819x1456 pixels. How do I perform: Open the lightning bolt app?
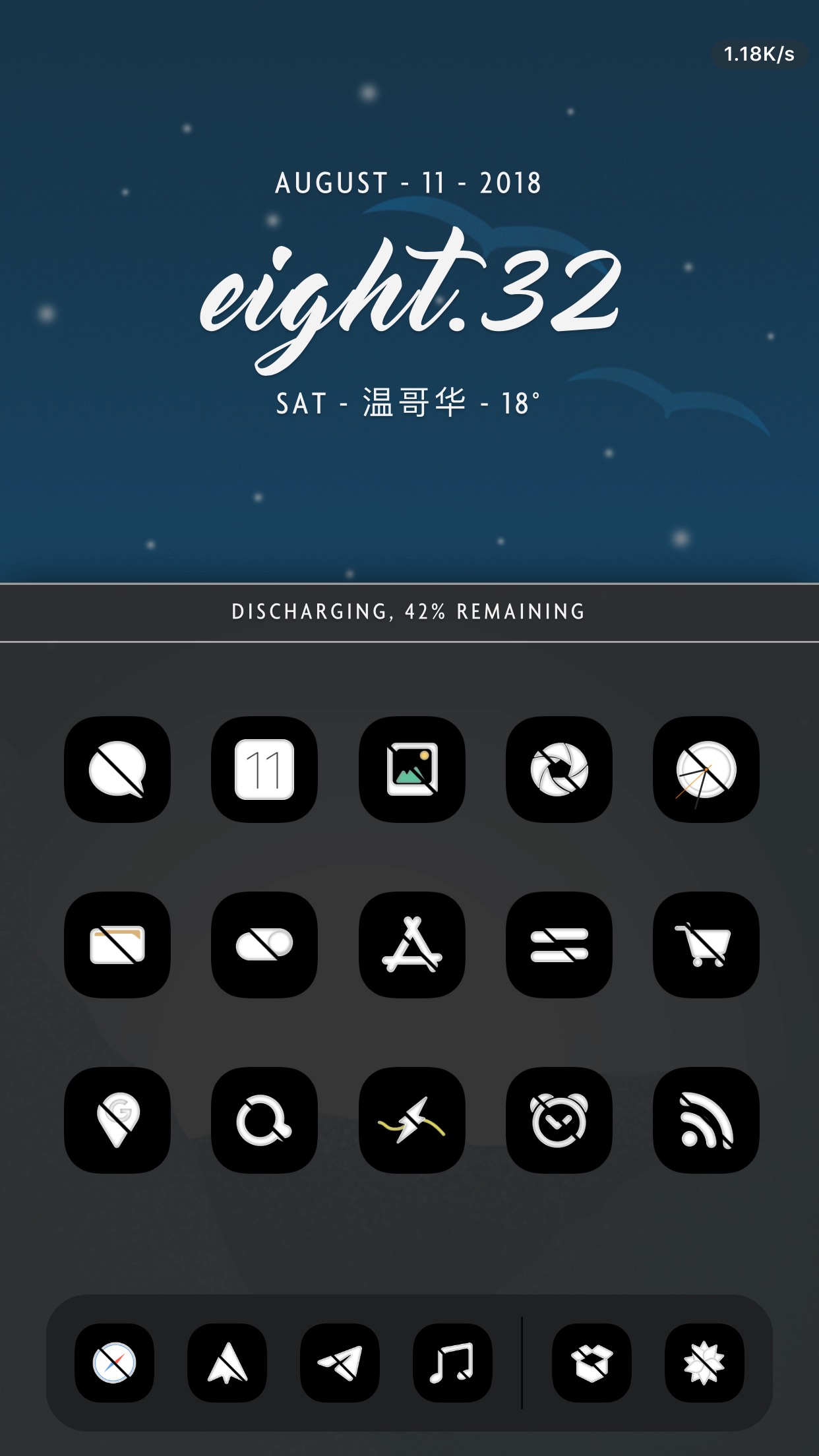[411, 1120]
